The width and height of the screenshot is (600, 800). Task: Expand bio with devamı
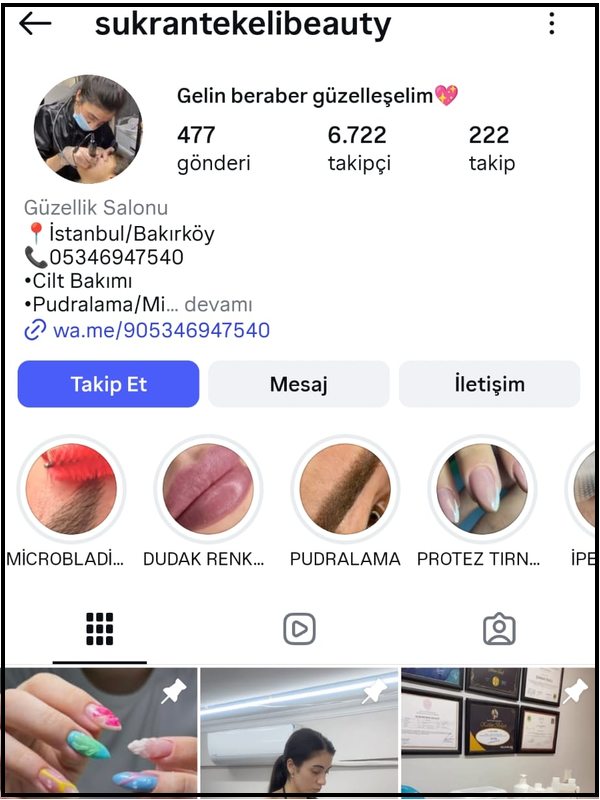pos(218,305)
